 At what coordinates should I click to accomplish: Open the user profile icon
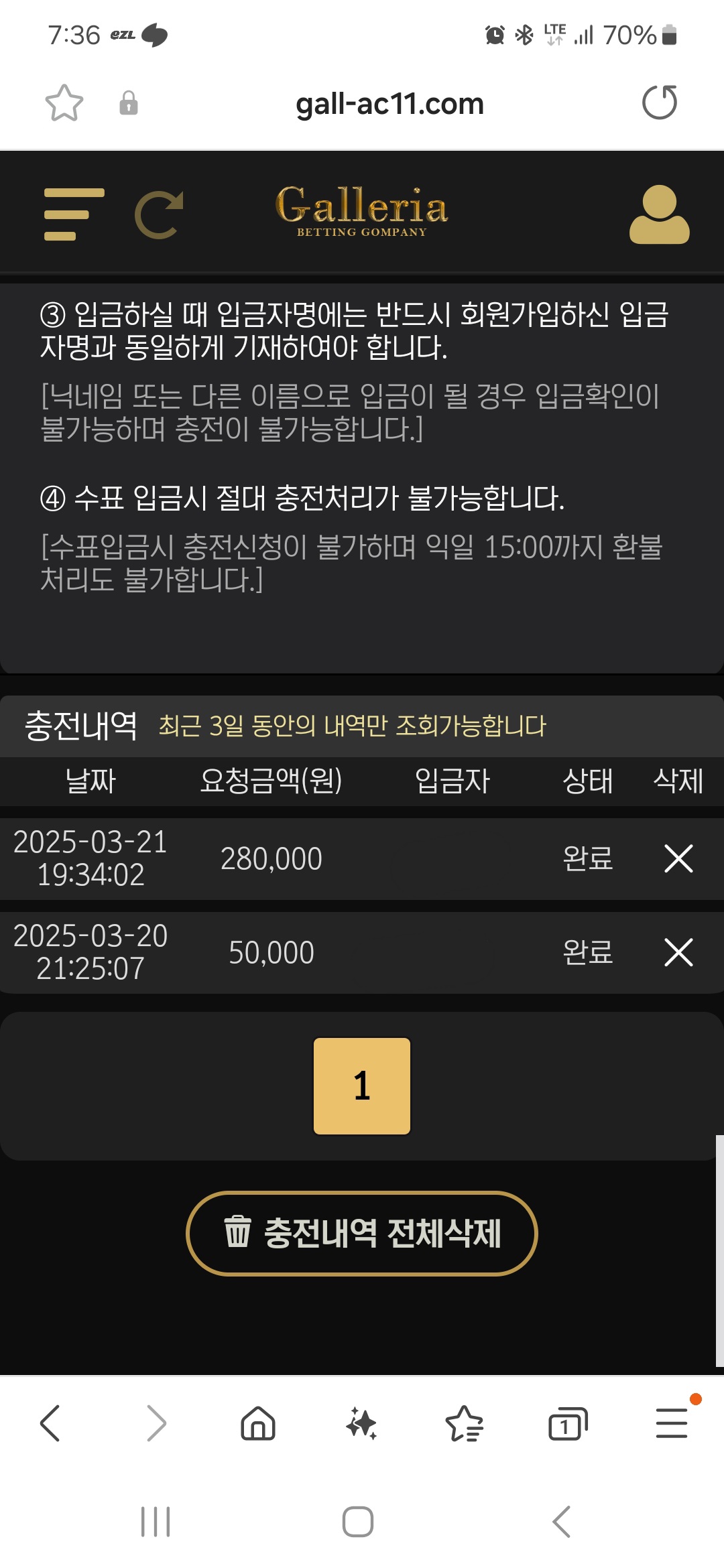pyautogui.click(x=659, y=214)
